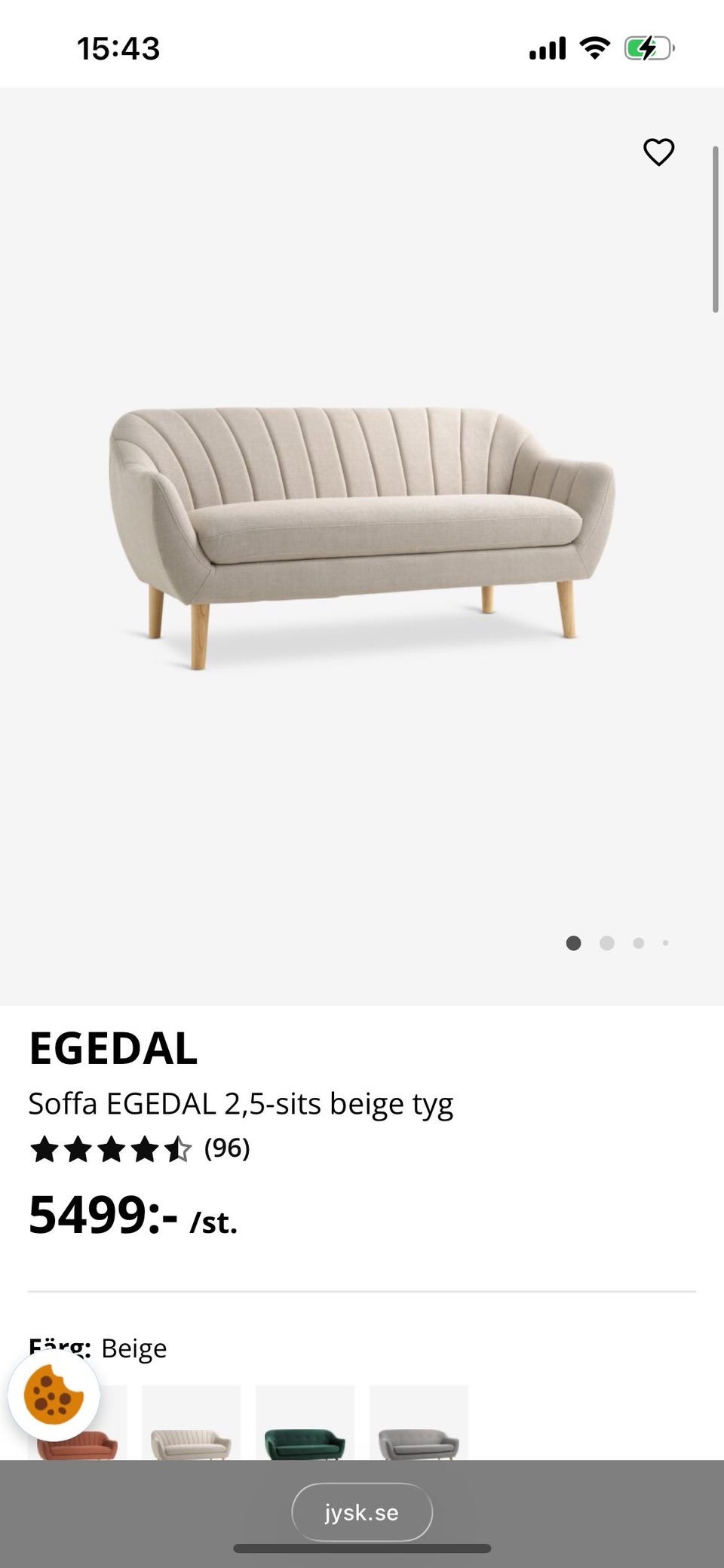Viewport: 724px width, 1568px height.
Task: Tap the Wi-Fi icon in status bar
Action: coord(593,47)
